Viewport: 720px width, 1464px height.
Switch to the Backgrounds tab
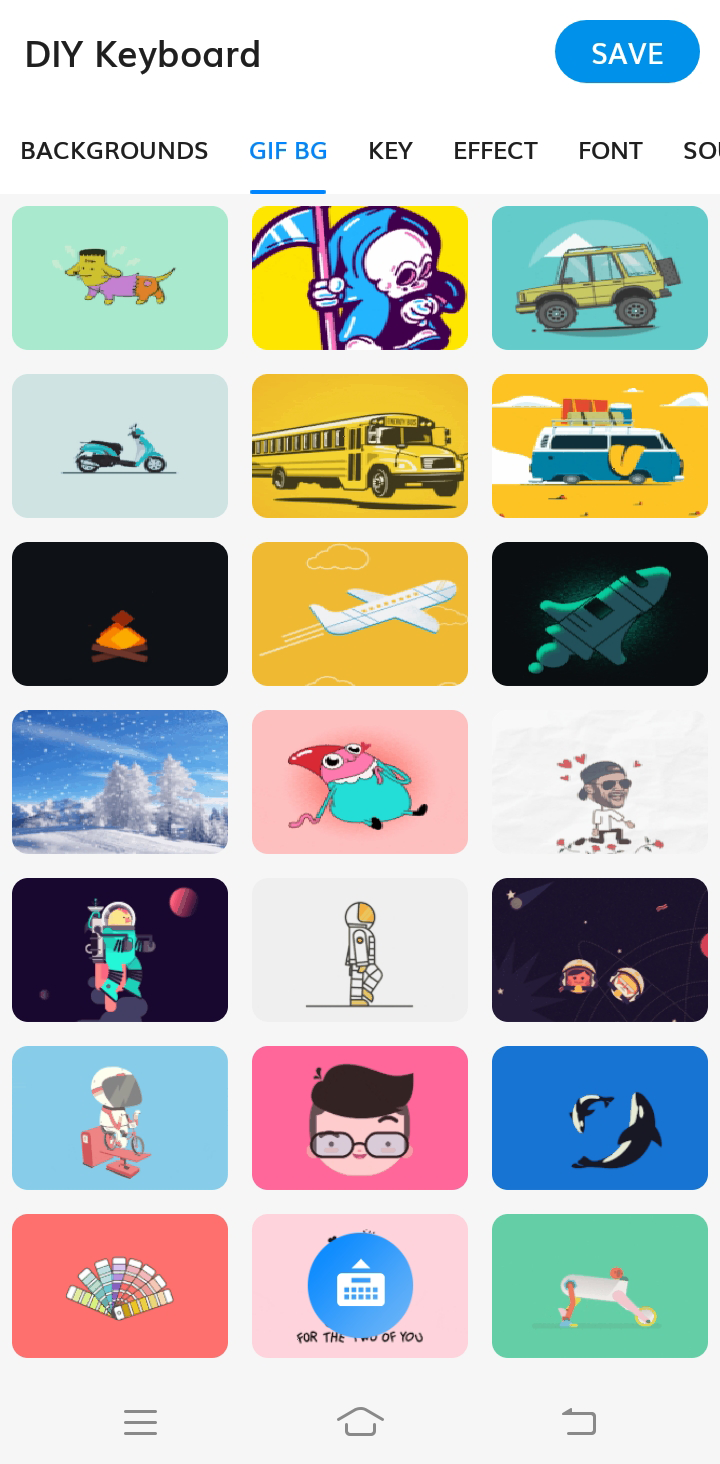pos(114,151)
